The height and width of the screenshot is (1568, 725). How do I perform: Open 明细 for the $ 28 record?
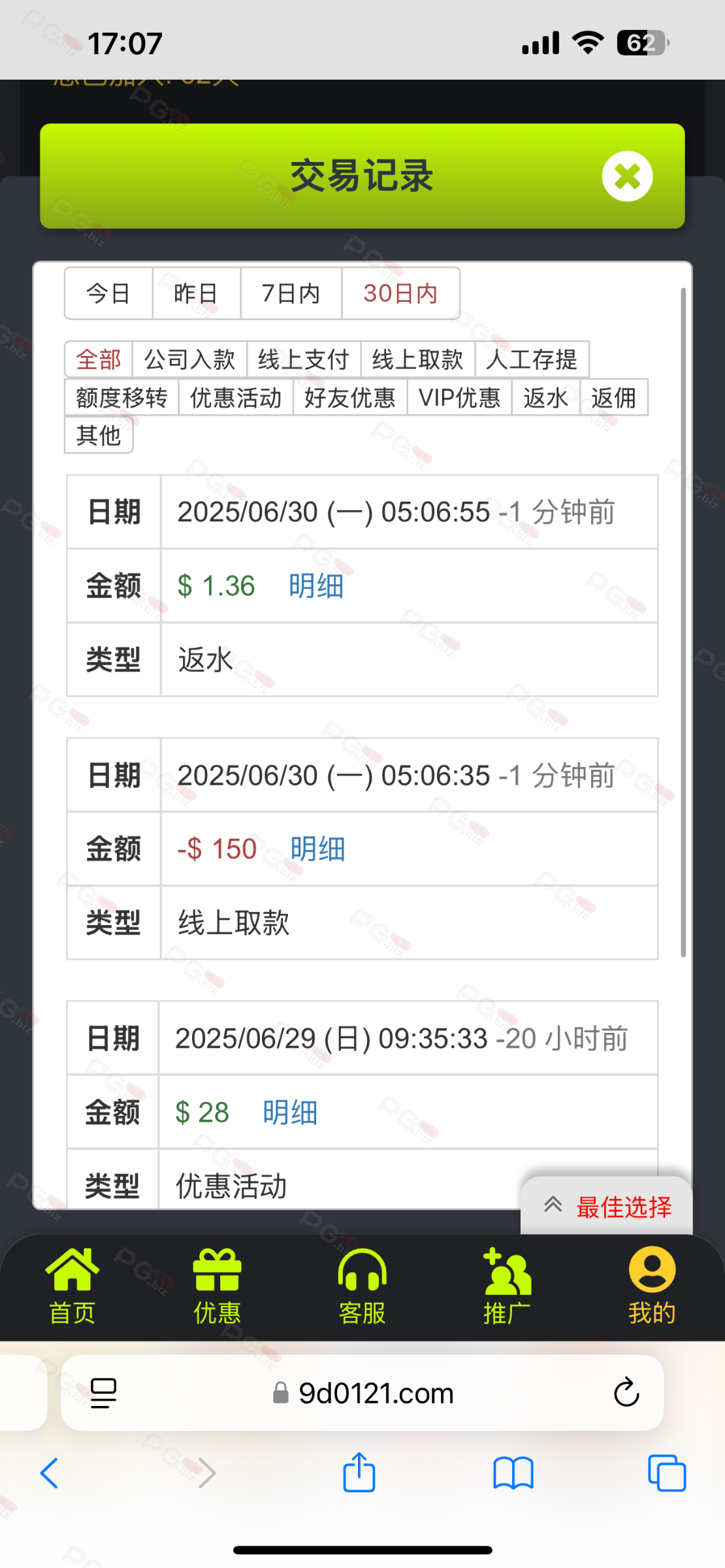pos(290,1113)
